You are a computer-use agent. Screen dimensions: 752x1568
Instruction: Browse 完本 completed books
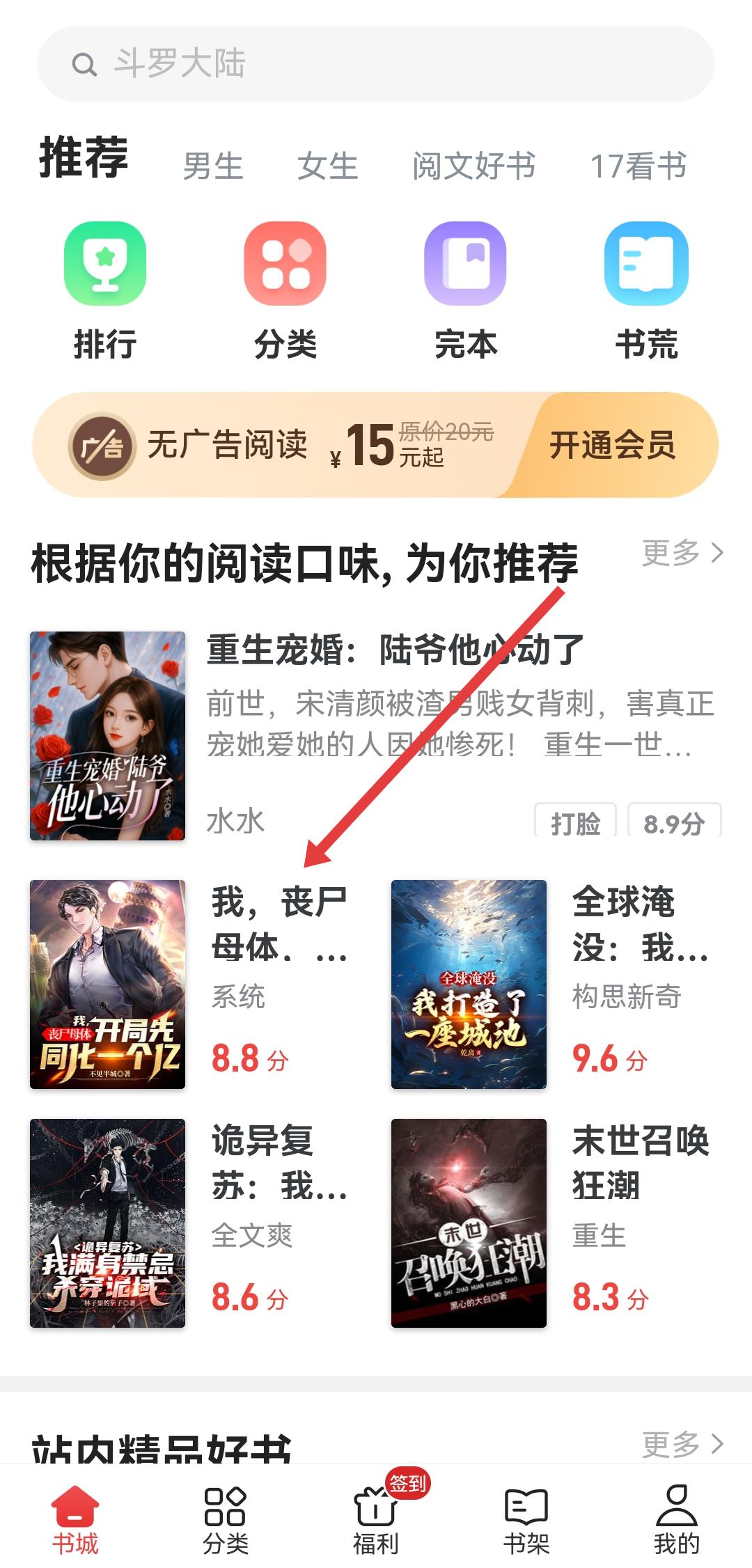tap(466, 289)
